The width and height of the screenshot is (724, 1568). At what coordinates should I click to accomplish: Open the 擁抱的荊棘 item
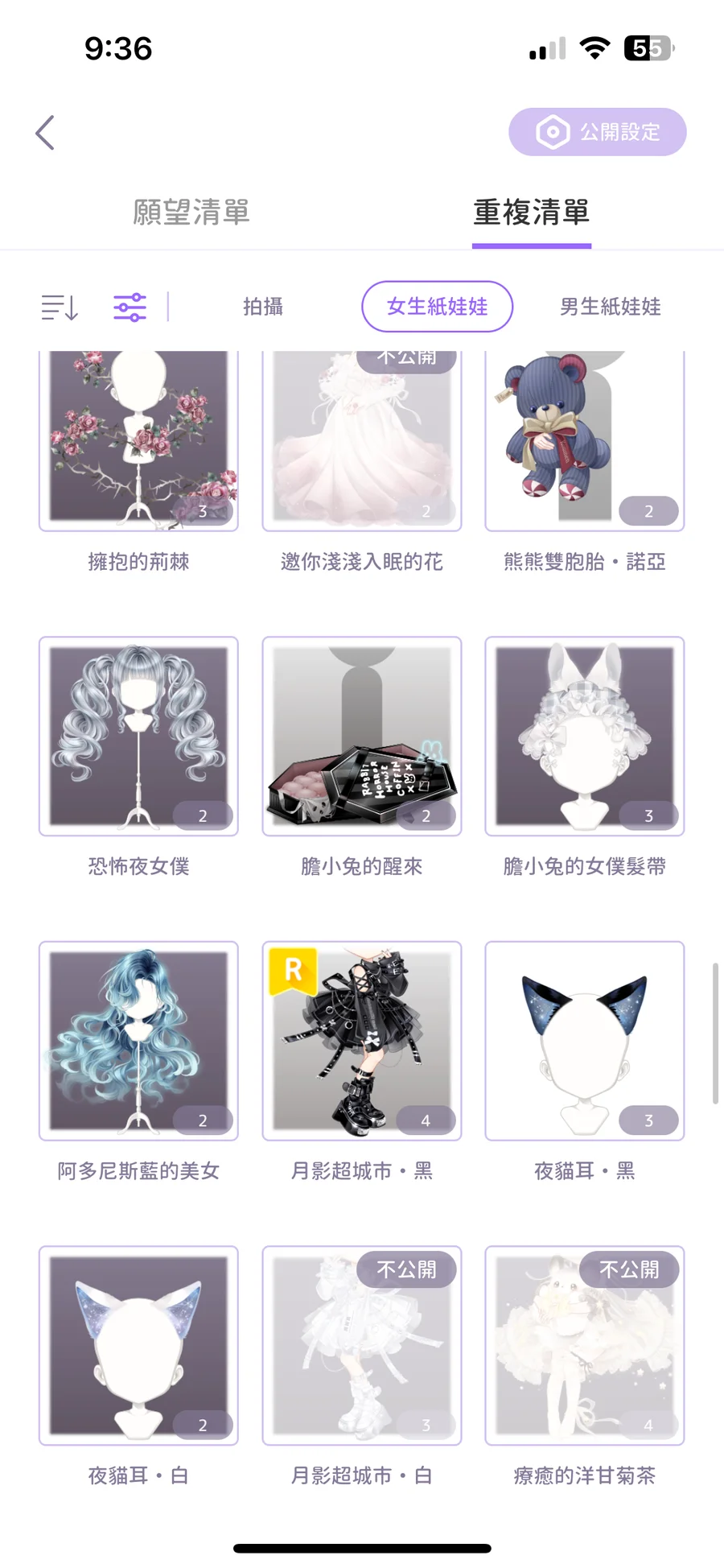tap(138, 440)
